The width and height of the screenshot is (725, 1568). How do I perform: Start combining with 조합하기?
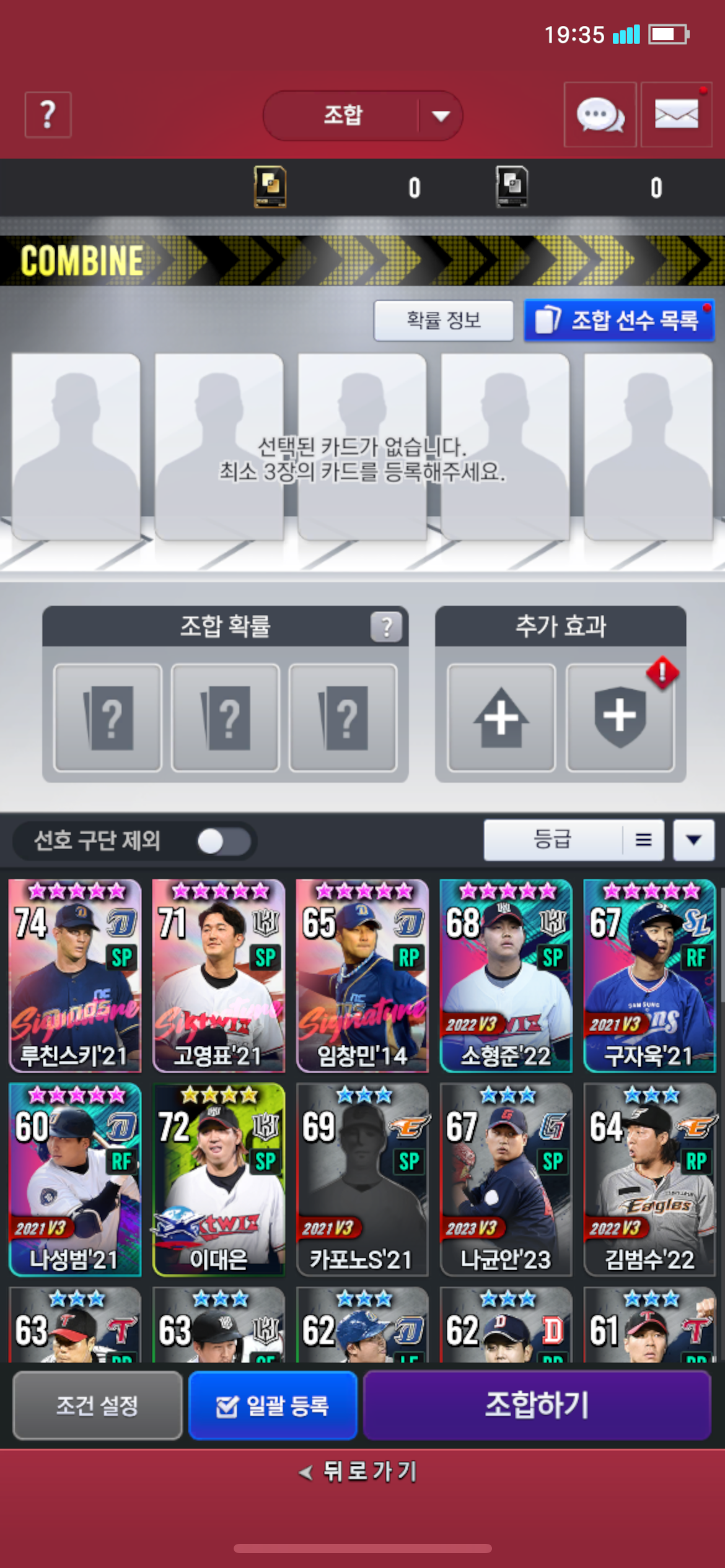point(537,1405)
